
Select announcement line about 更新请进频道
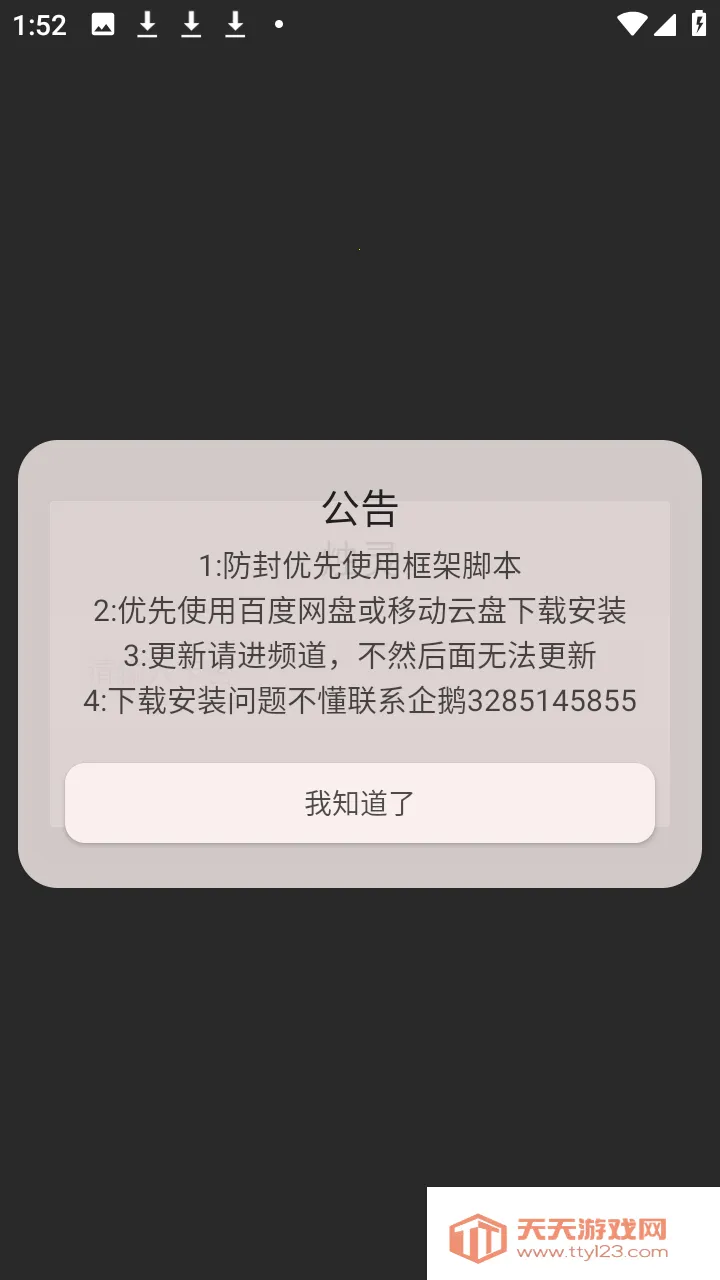click(360, 656)
